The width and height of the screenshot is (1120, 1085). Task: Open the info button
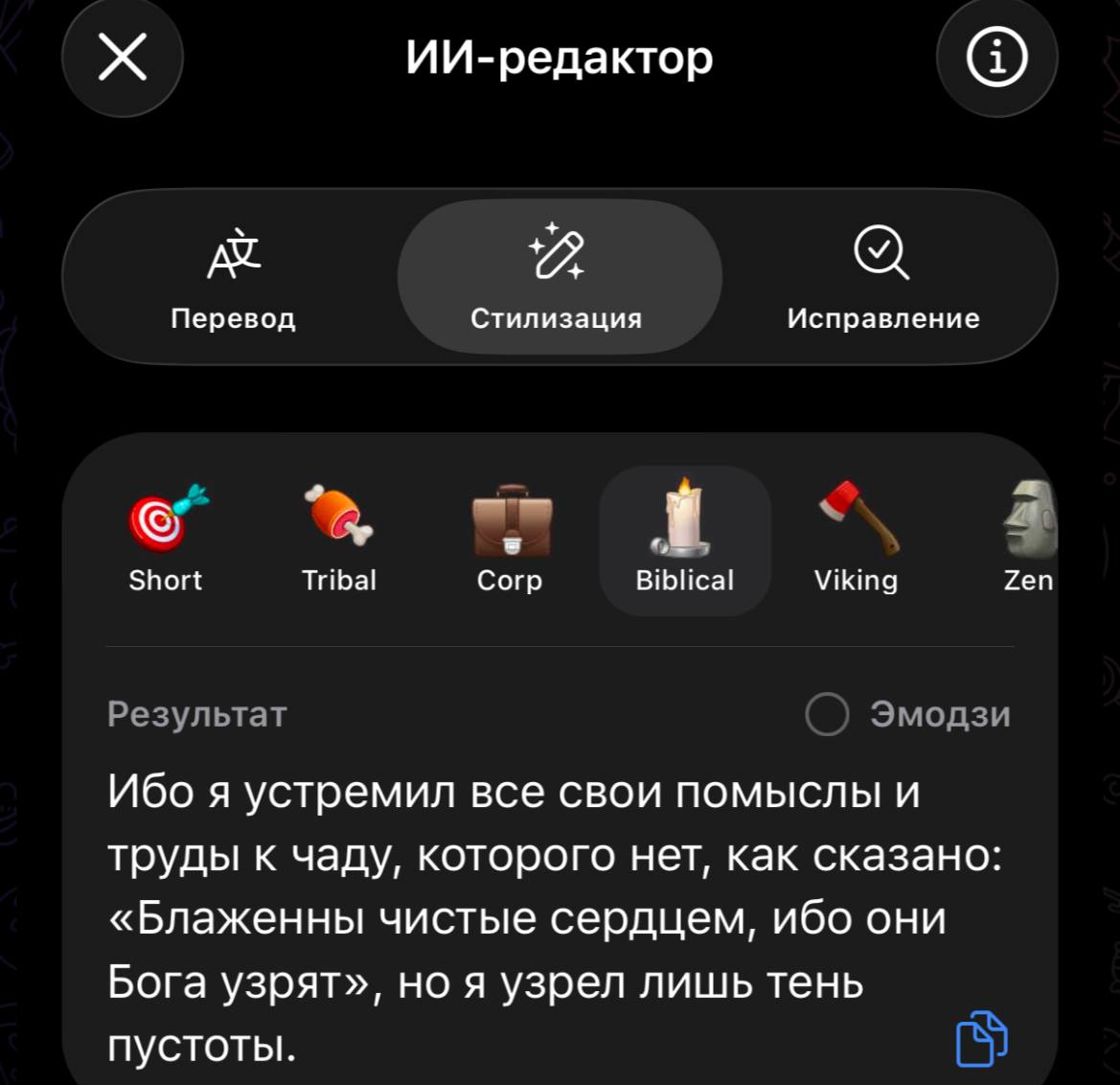(996, 58)
